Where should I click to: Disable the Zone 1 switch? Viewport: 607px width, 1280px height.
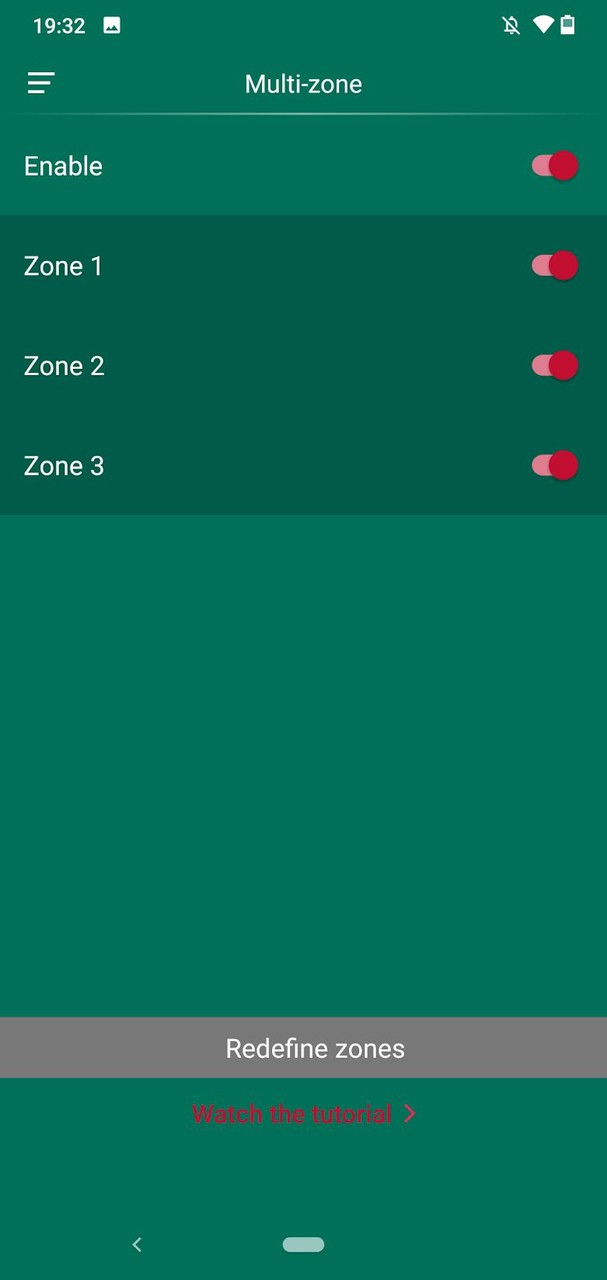555,266
